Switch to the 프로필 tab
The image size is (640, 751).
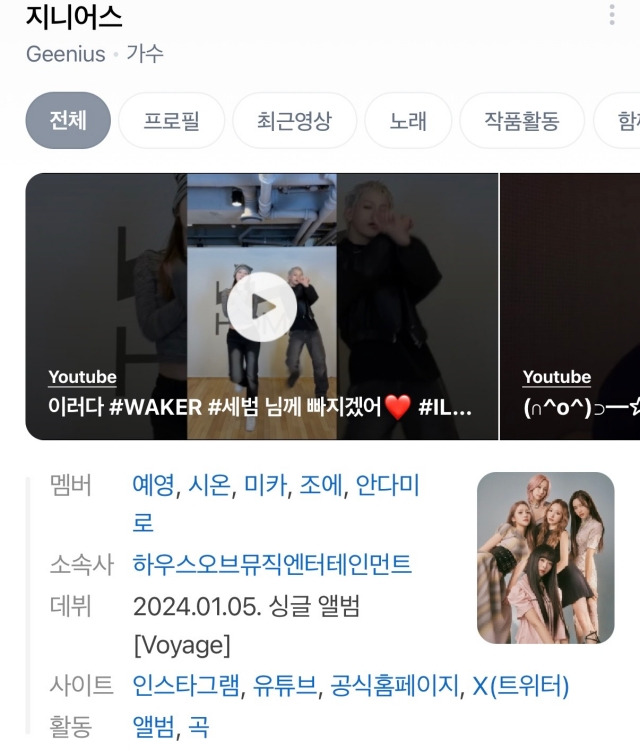[x=171, y=121]
